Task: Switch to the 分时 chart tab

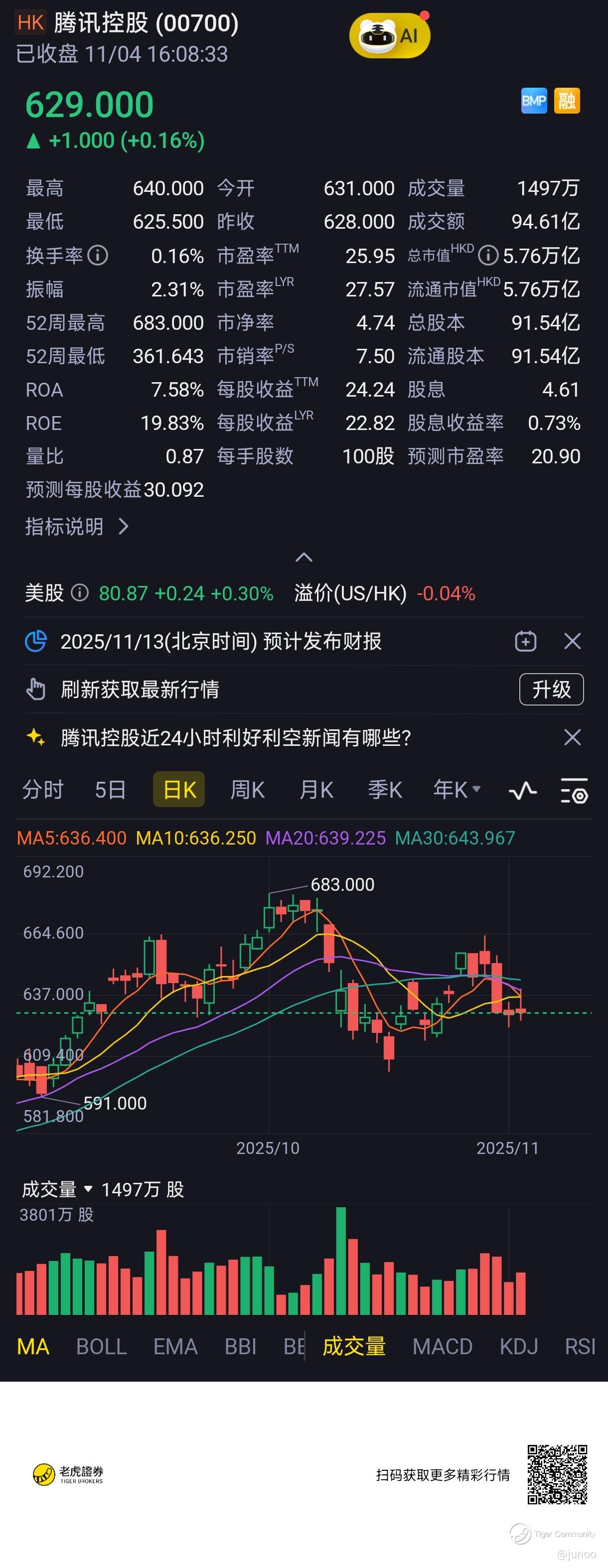Action: pos(42,790)
